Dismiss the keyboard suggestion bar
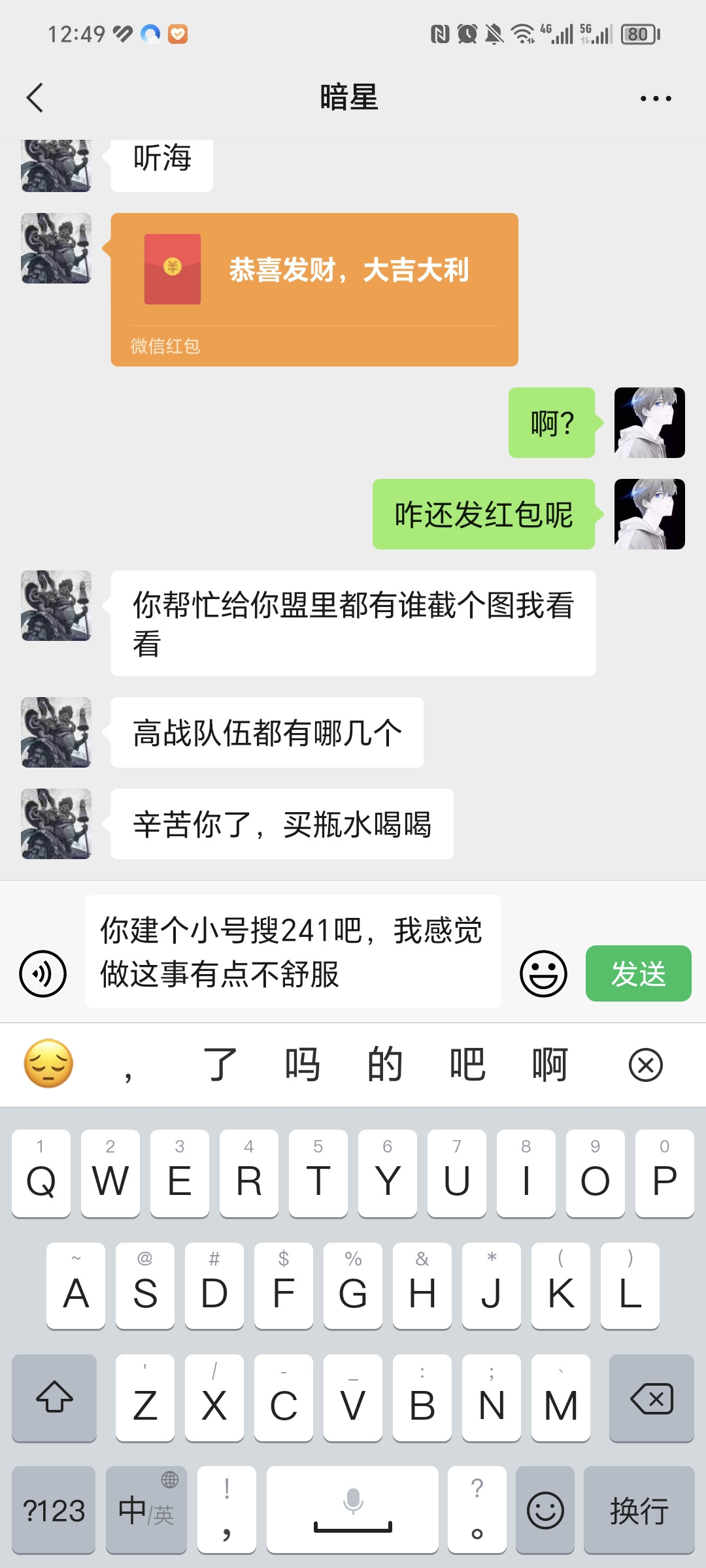706x1568 pixels. coord(646,1065)
